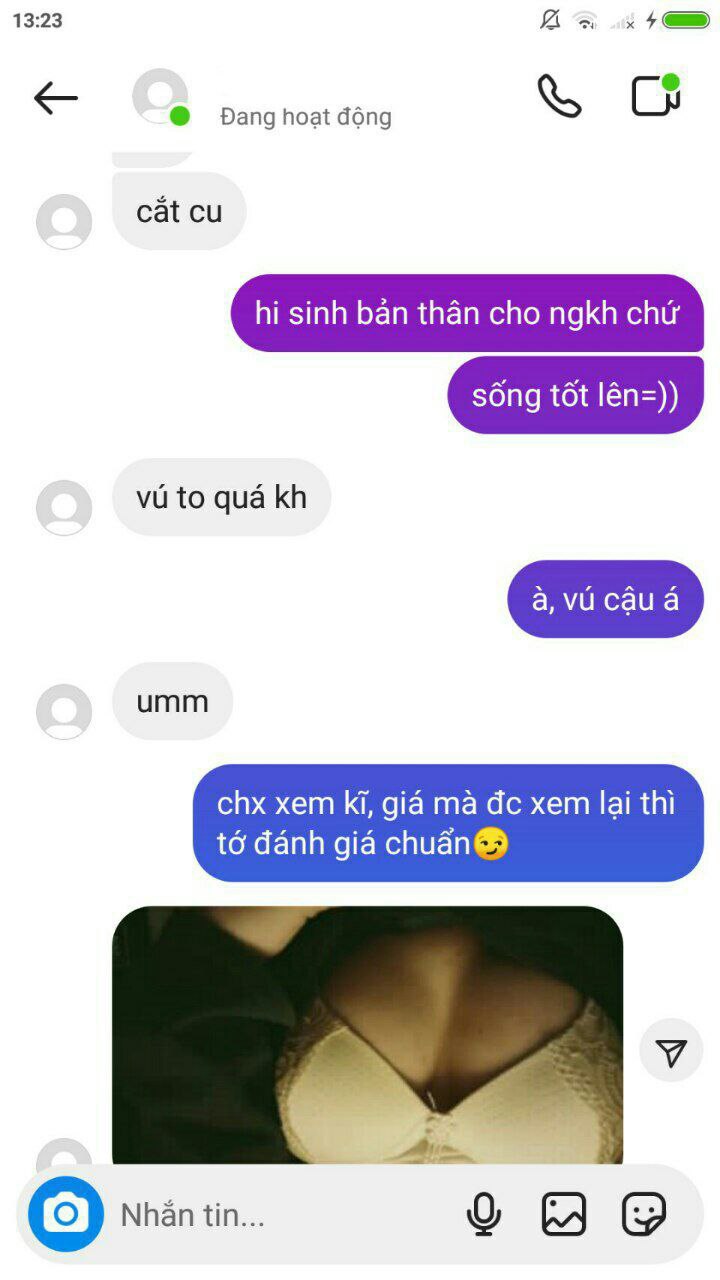Screen dimensions: 720x1280
Task: Open the camera to take a photo
Action: [66, 1214]
